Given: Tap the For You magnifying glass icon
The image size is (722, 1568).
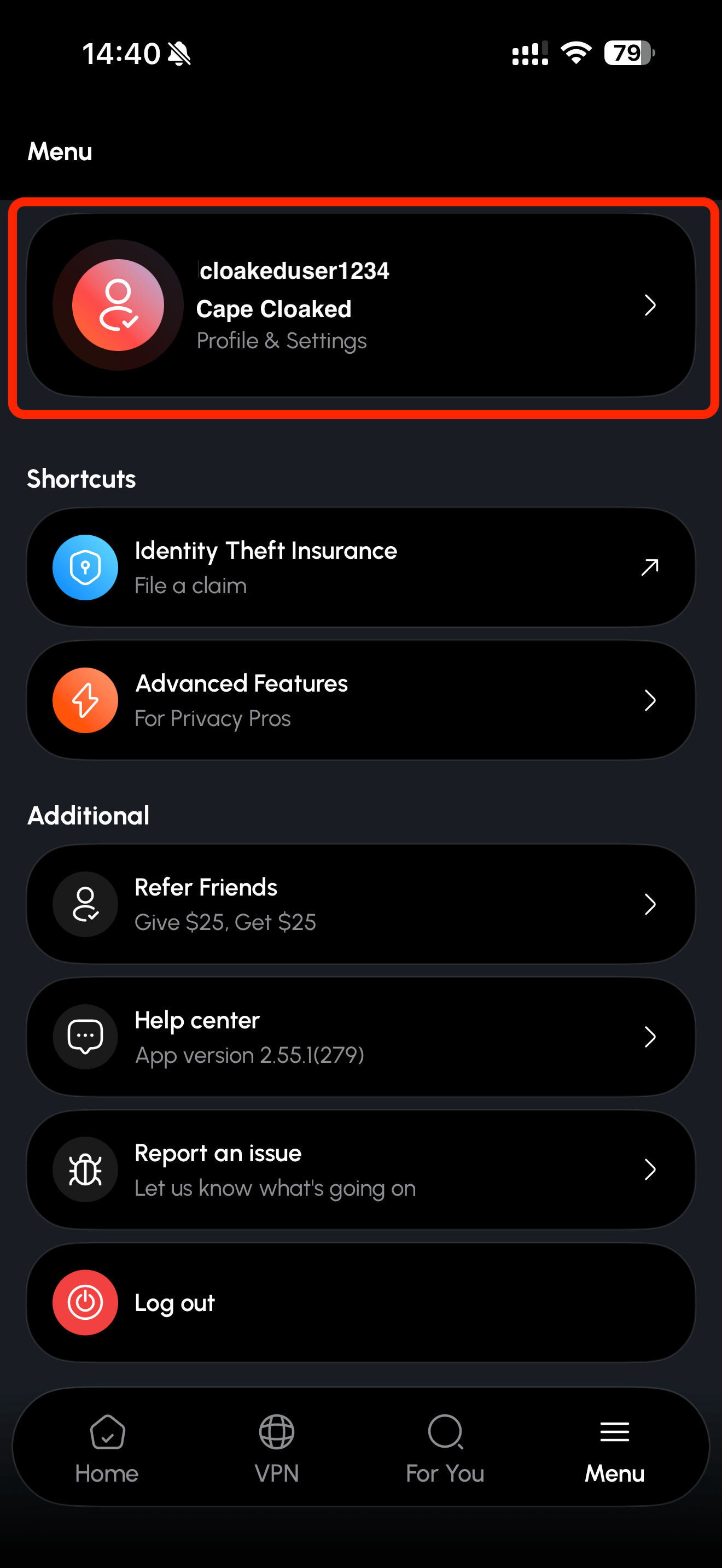Looking at the screenshot, I should (x=446, y=1432).
